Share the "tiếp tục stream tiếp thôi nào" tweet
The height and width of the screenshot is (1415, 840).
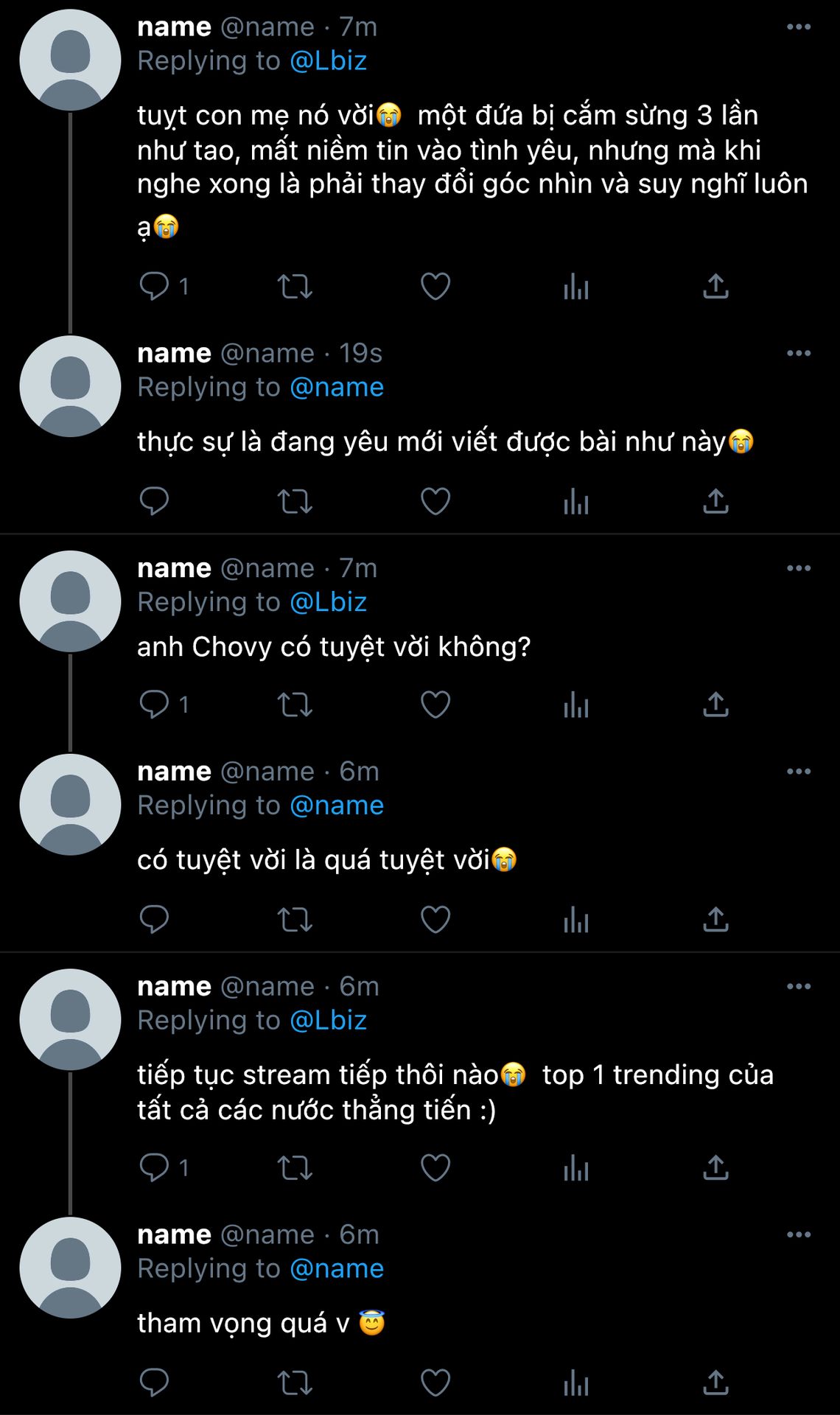(715, 1167)
